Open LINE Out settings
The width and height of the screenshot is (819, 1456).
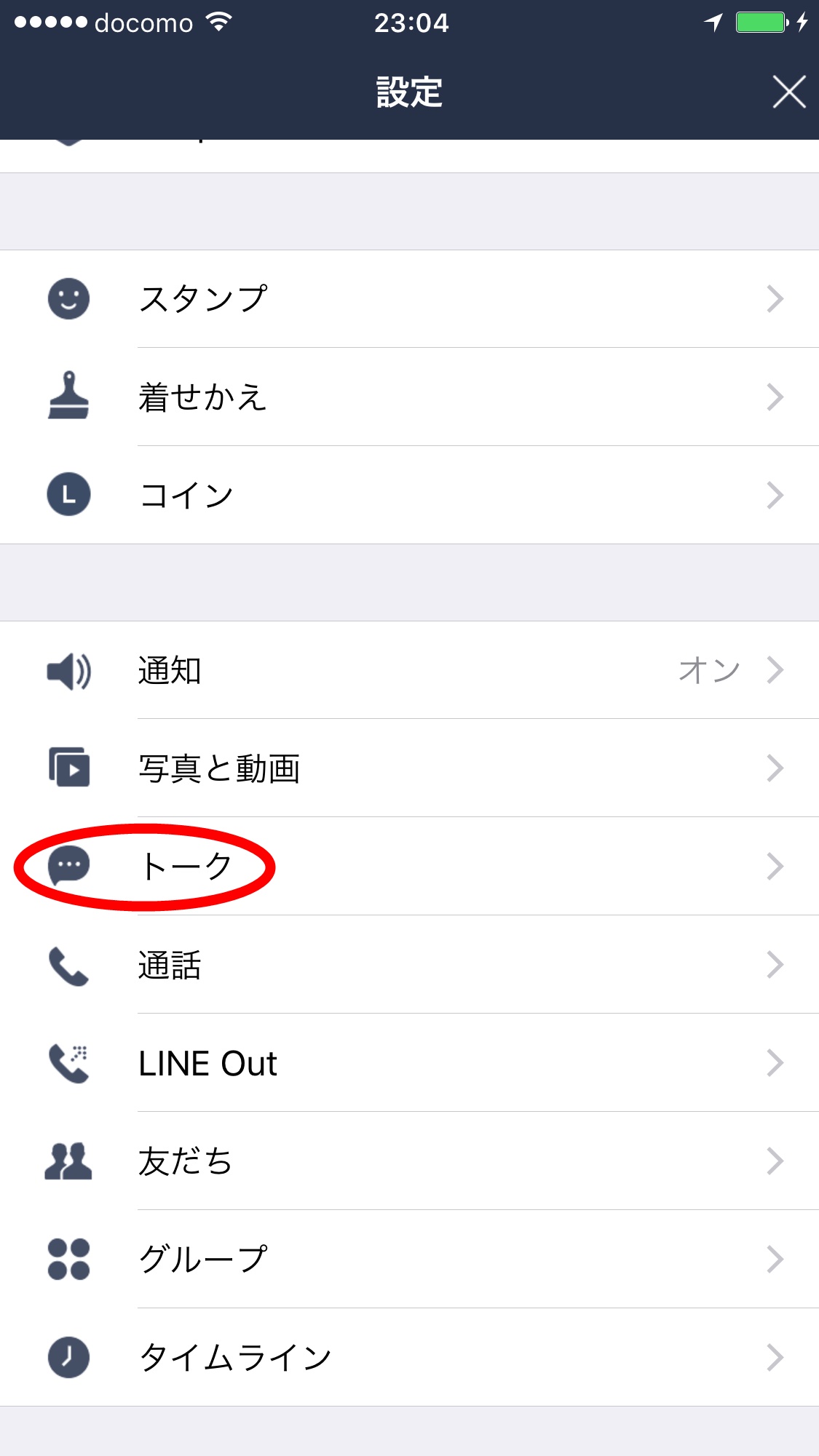[409, 1062]
